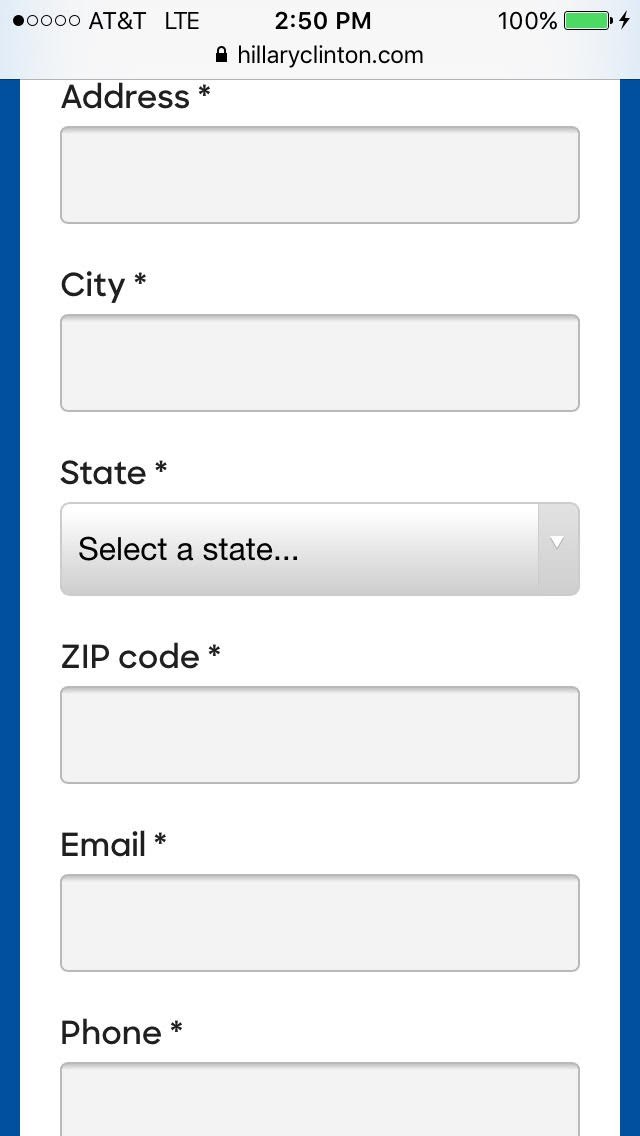Image resolution: width=640 pixels, height=1136 pixels.
Task: Tap the ZIP code field
Action: tap(320, 735)
